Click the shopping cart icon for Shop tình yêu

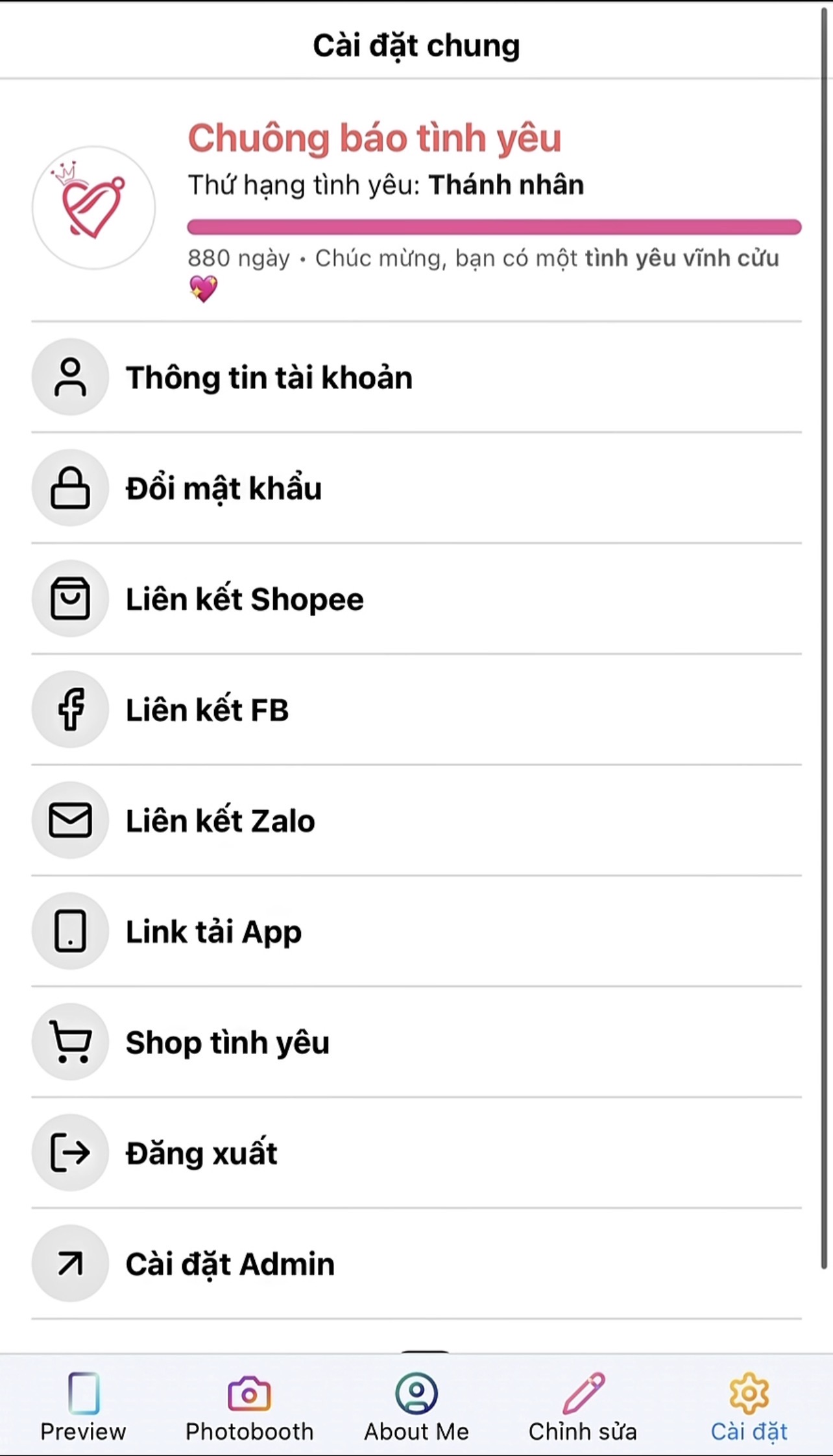coord(70,1042)
